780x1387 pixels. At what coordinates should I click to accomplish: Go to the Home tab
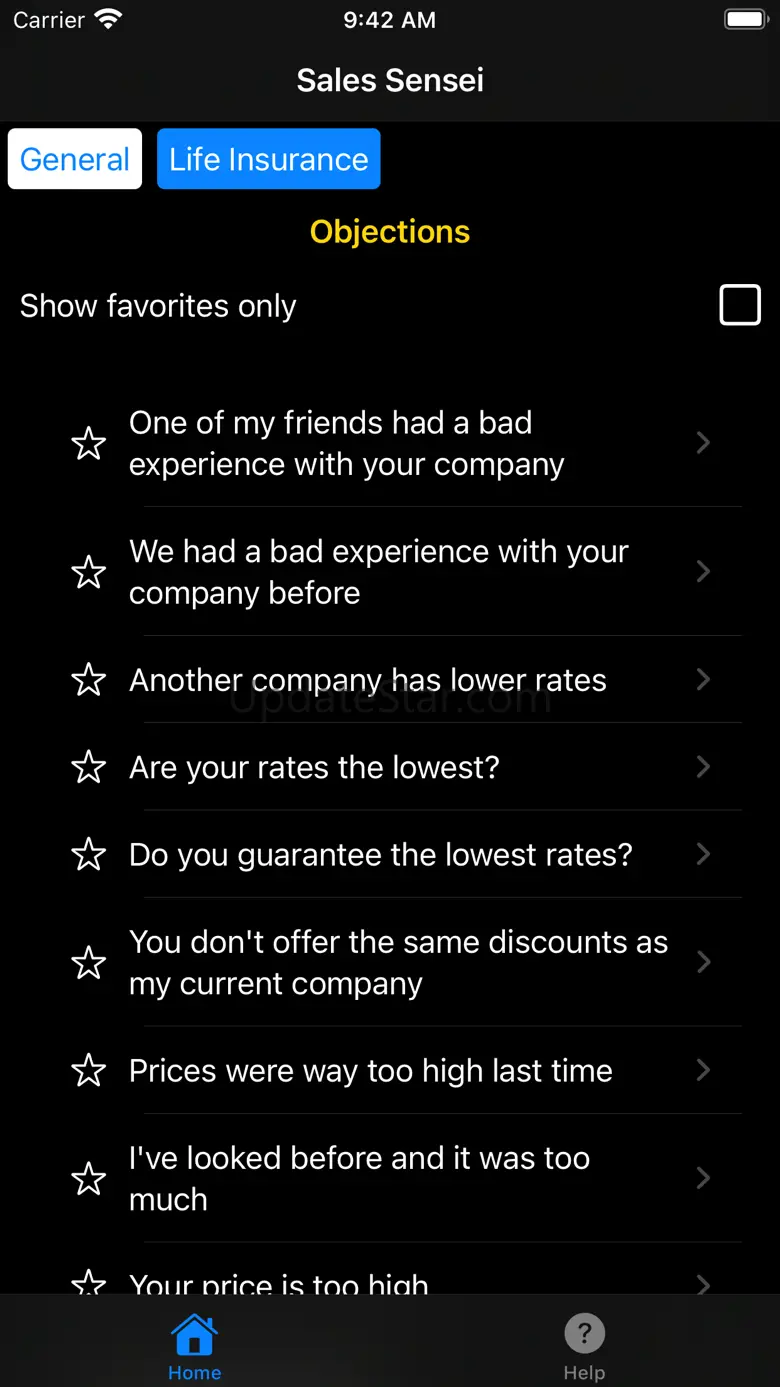click(194, 1346)
